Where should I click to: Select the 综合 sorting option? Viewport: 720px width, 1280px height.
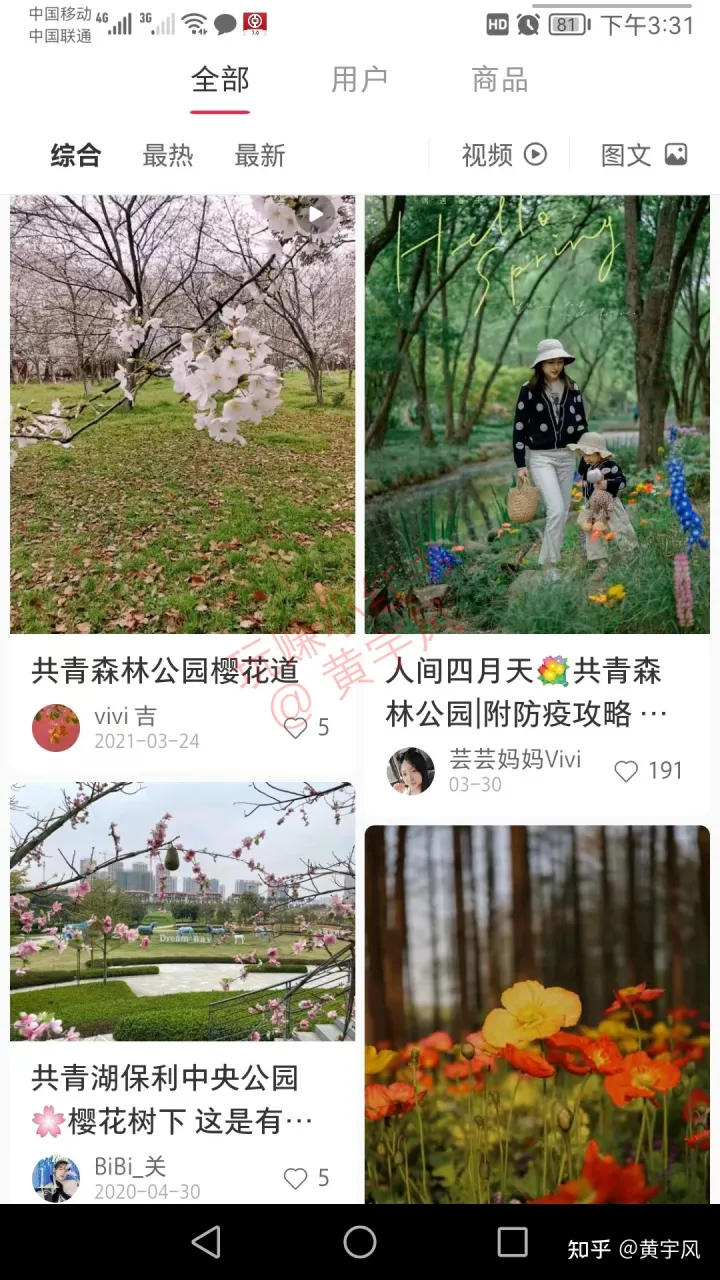[x=76, y=155]
